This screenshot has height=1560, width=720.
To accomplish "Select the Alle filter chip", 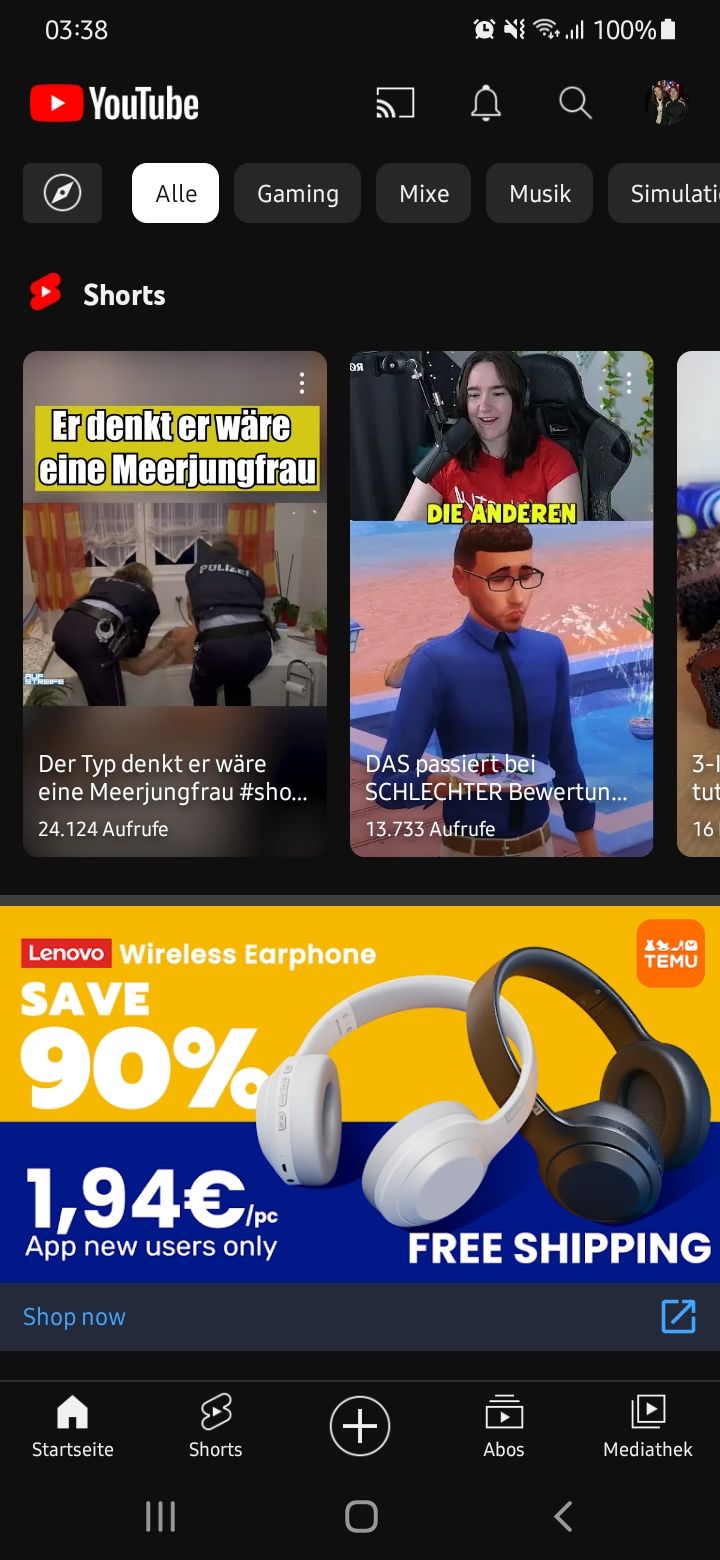I will [175, 193].
